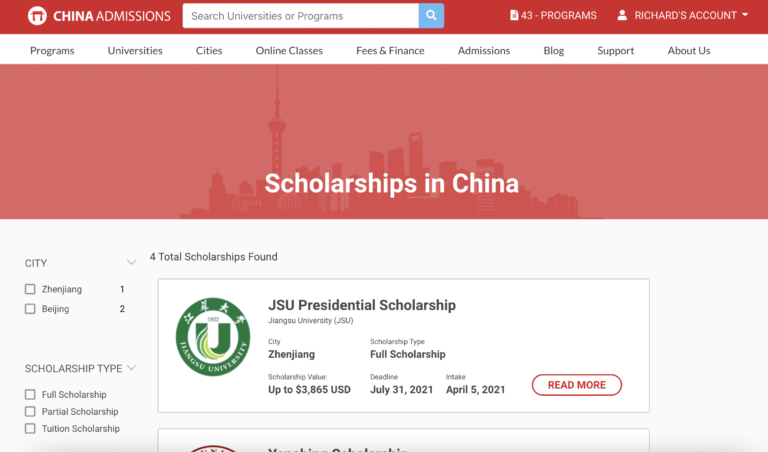Visit the Blog

tap(553, 51)
